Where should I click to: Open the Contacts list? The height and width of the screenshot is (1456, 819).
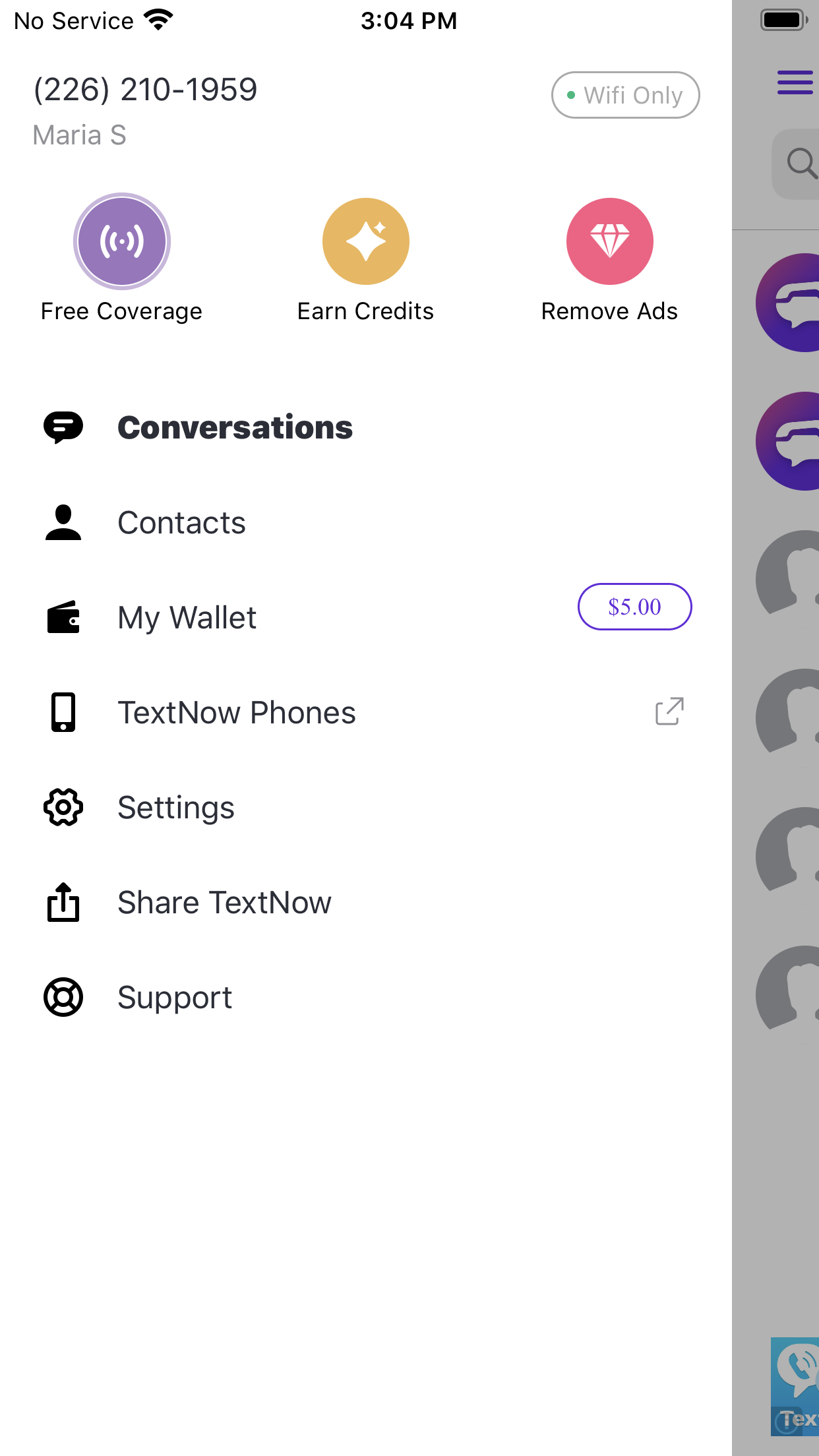point(181,523)
